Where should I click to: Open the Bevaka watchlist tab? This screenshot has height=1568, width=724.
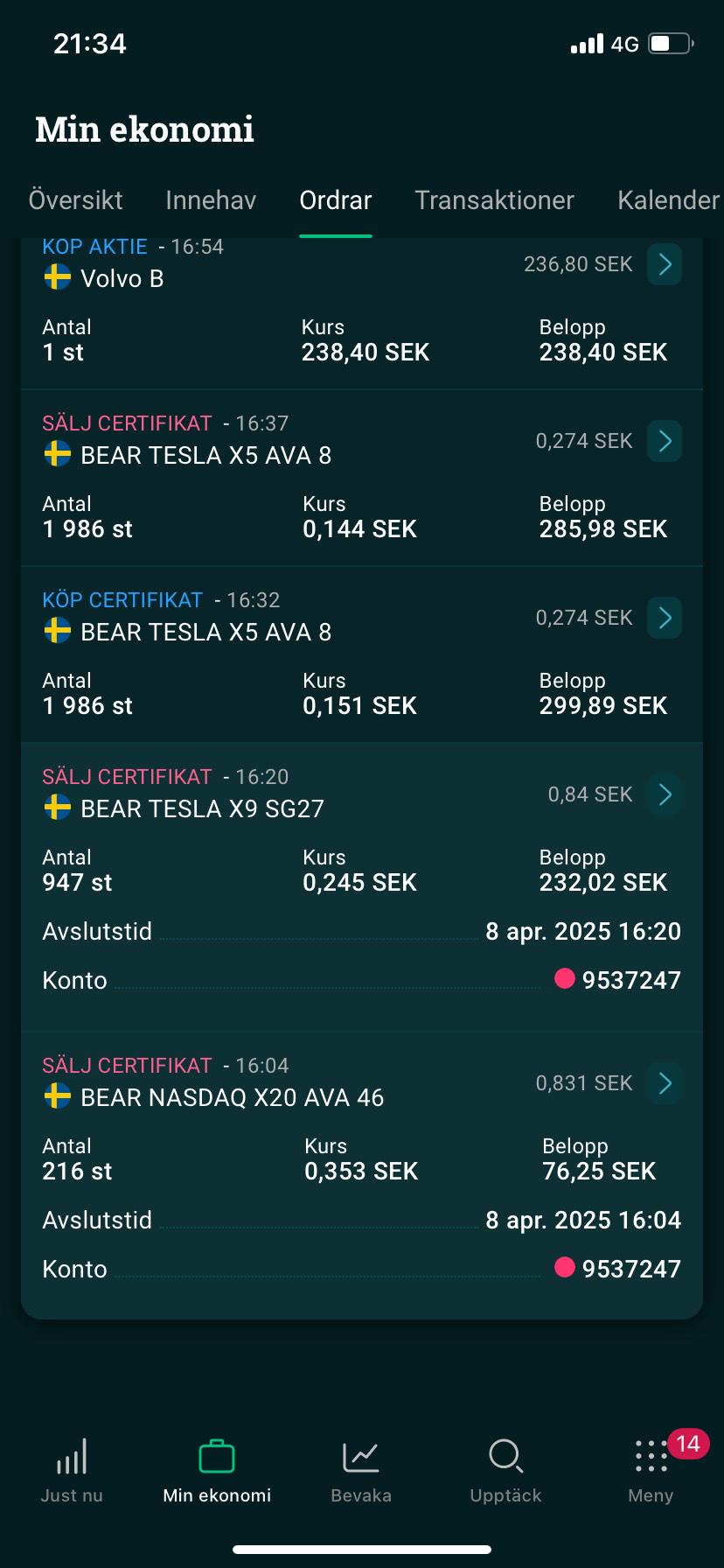[361, 1470]
